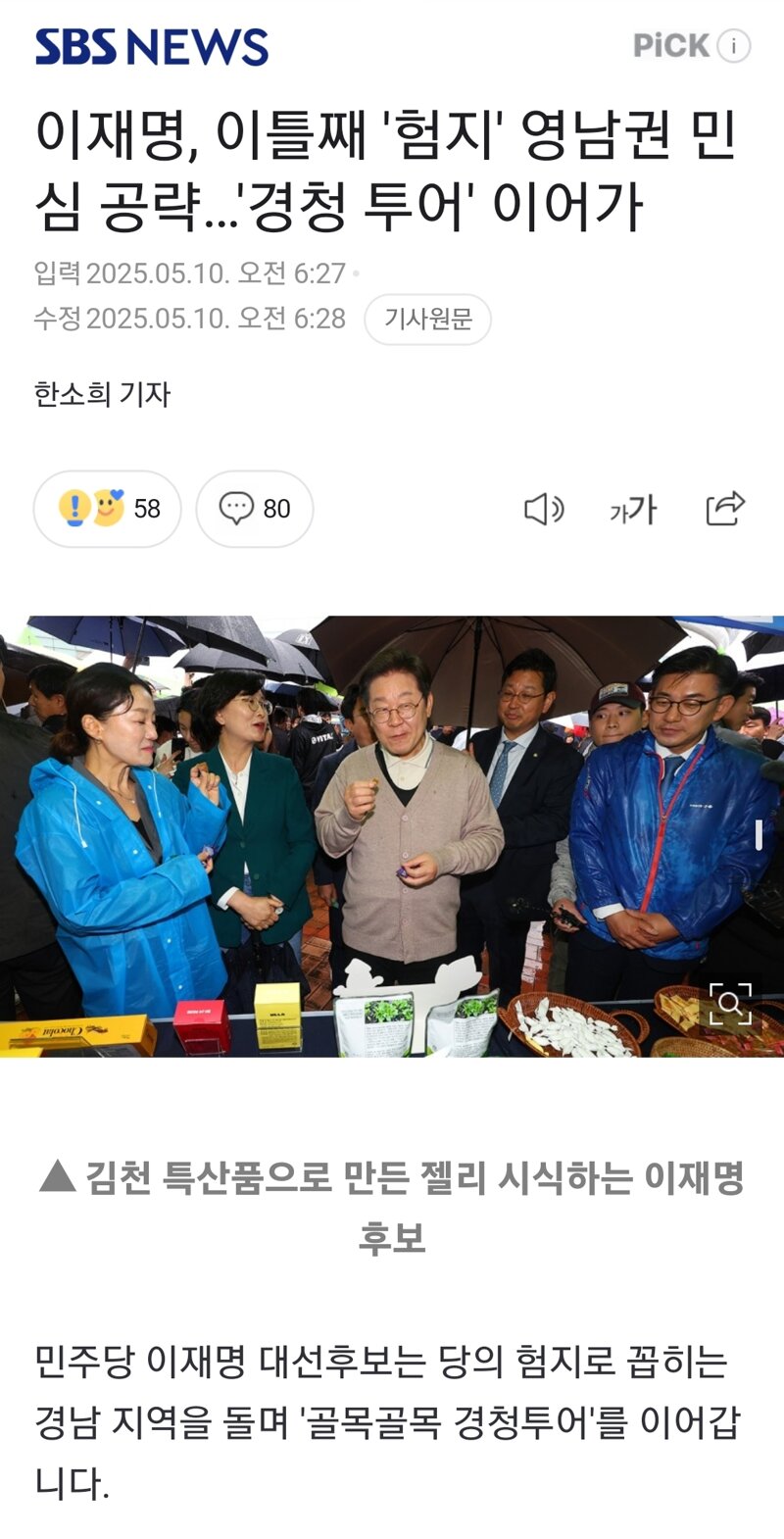
Task: Open the 기사원문 original article
Action: coord(427,319)
